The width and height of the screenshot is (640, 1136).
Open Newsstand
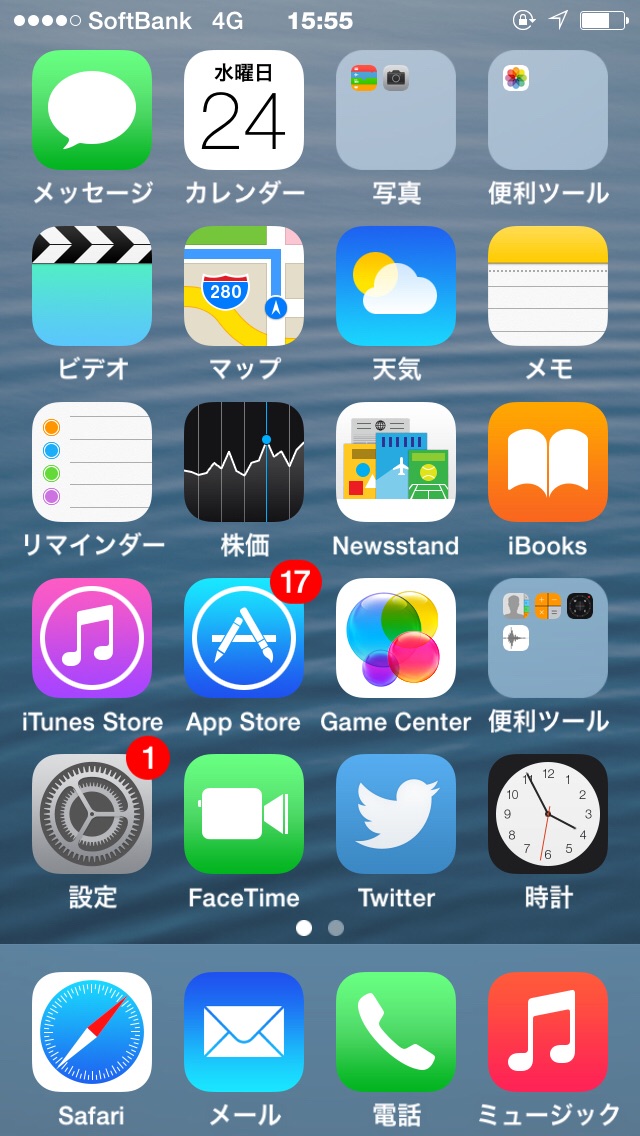[x=396, y=462]
